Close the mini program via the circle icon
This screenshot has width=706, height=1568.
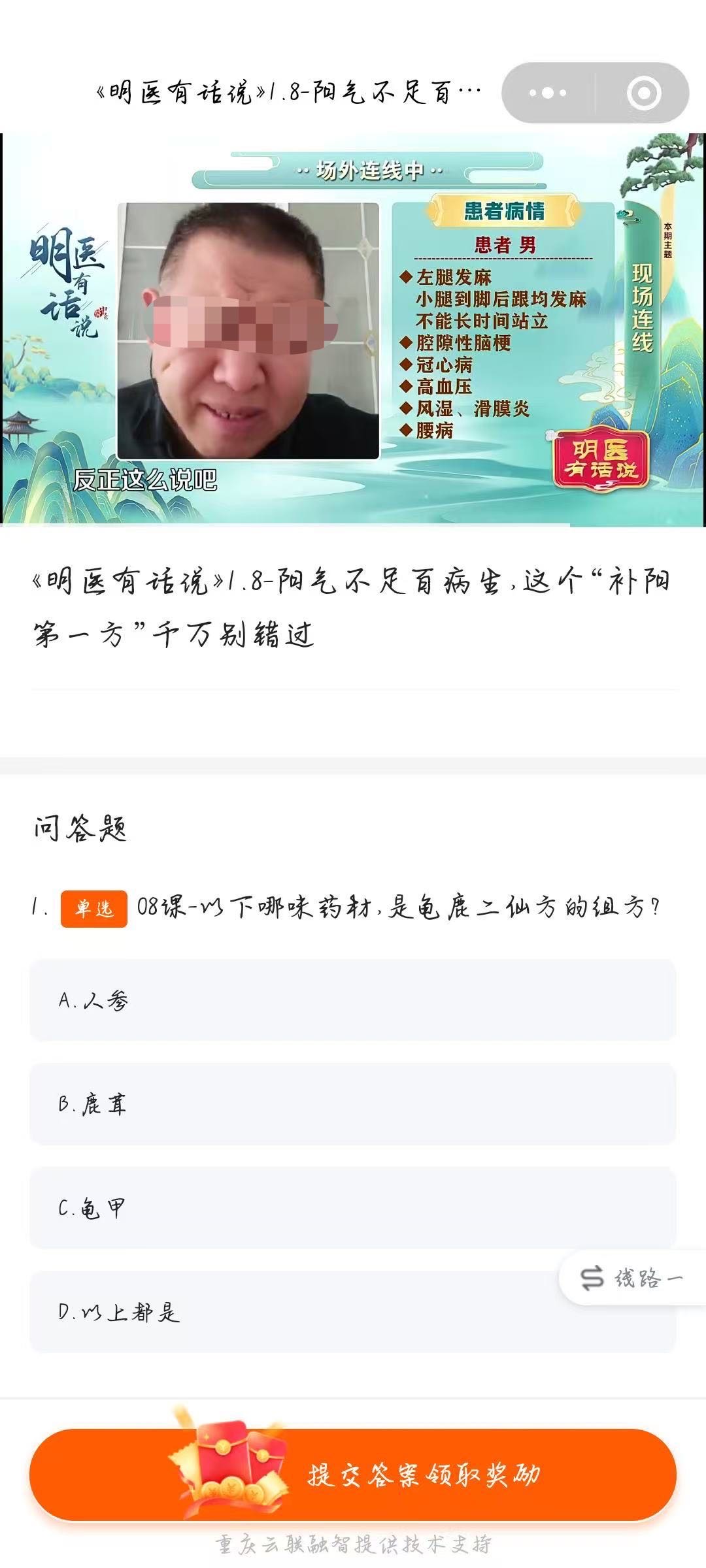[x=643, y=93]
